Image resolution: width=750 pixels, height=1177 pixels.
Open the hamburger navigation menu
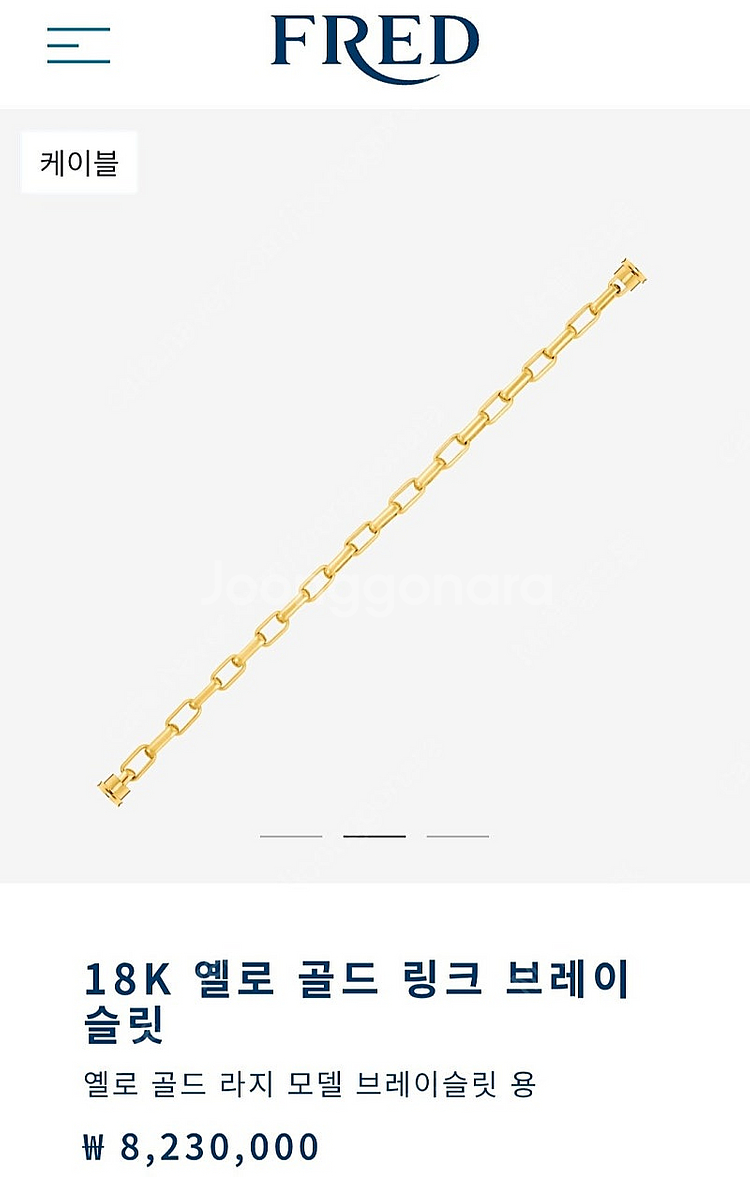[x=78, y=46]
